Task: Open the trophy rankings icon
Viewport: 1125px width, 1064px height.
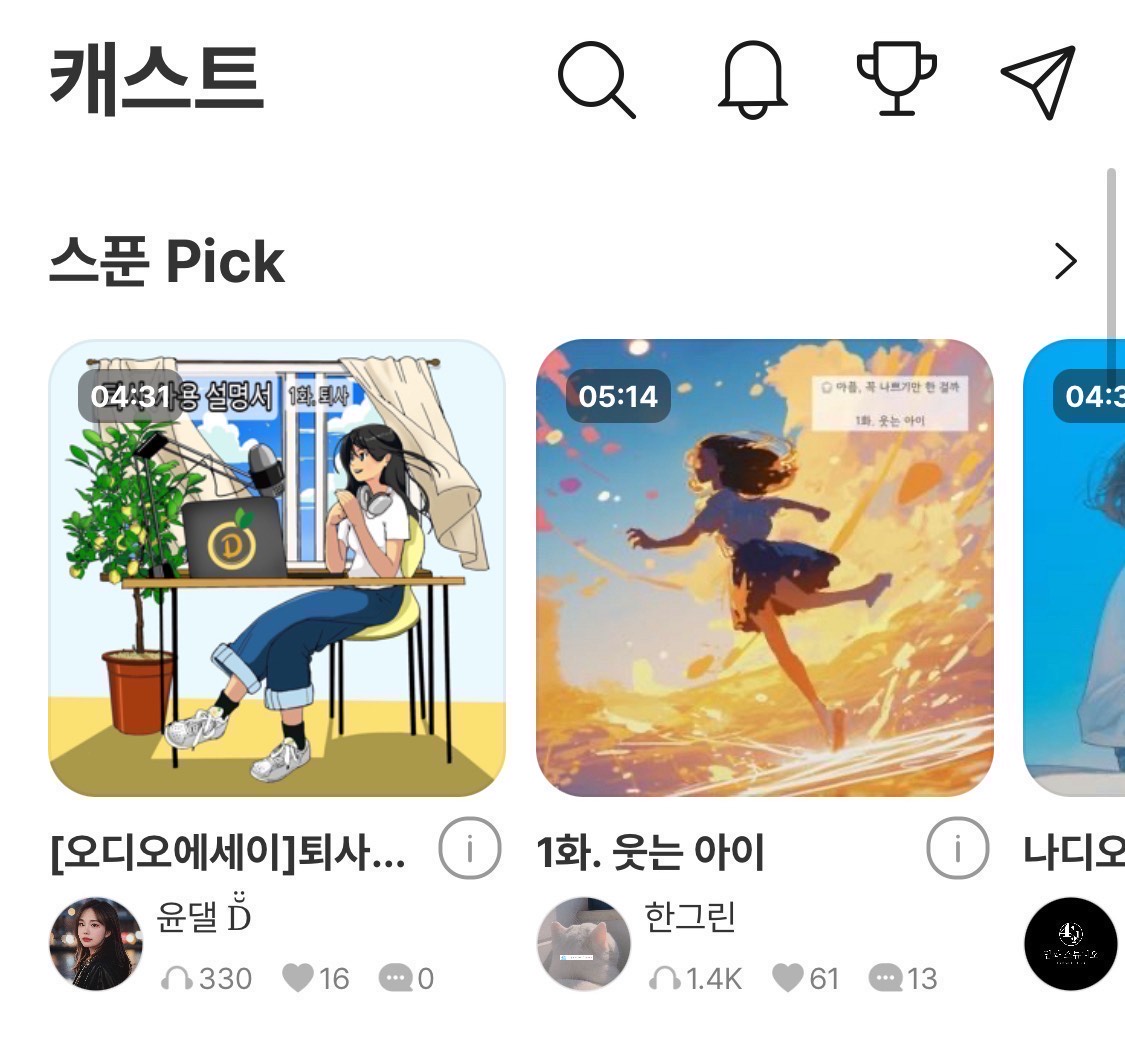Action: click(x=897, y=80)
